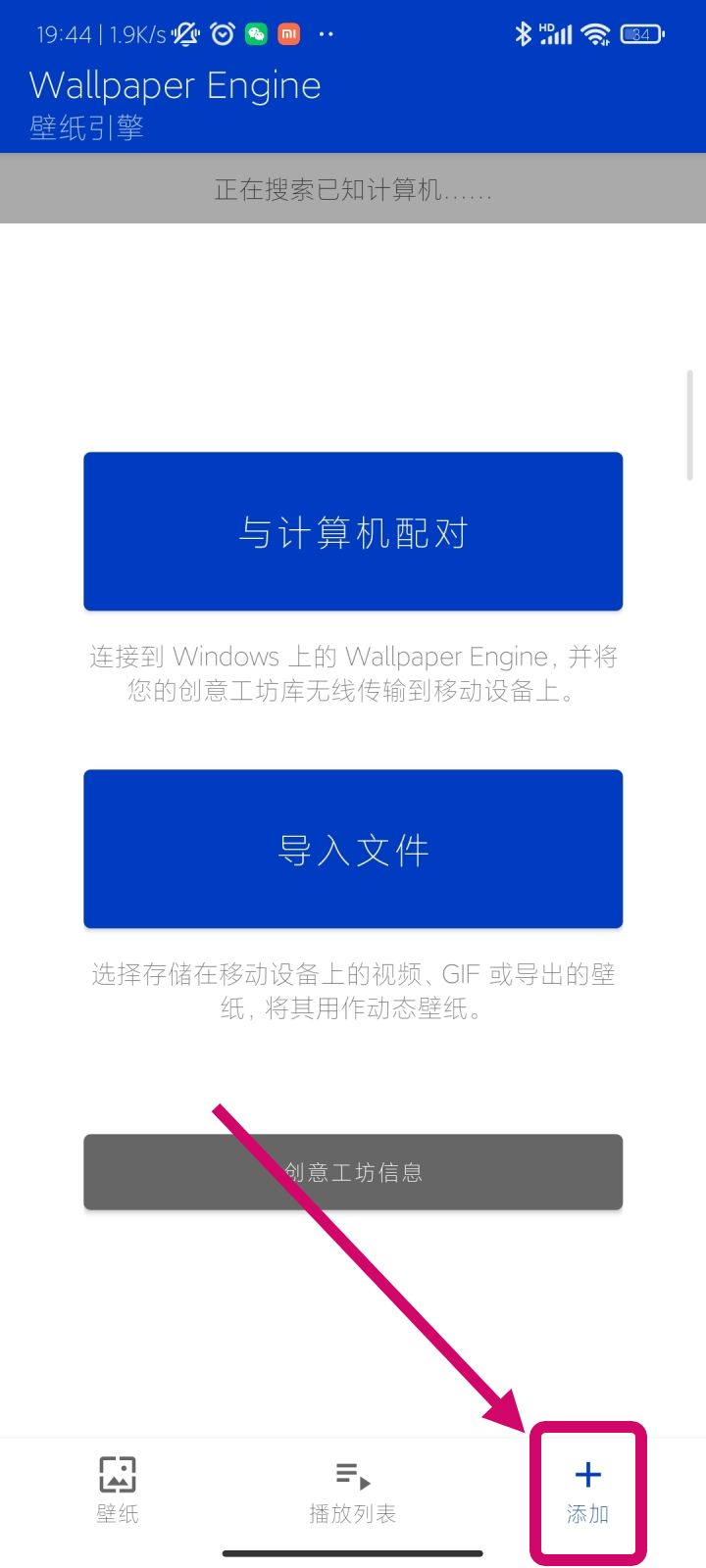Tap the WeChat notification icon
The height and width of the screenshot is (1568, 706).
[255, 33]
